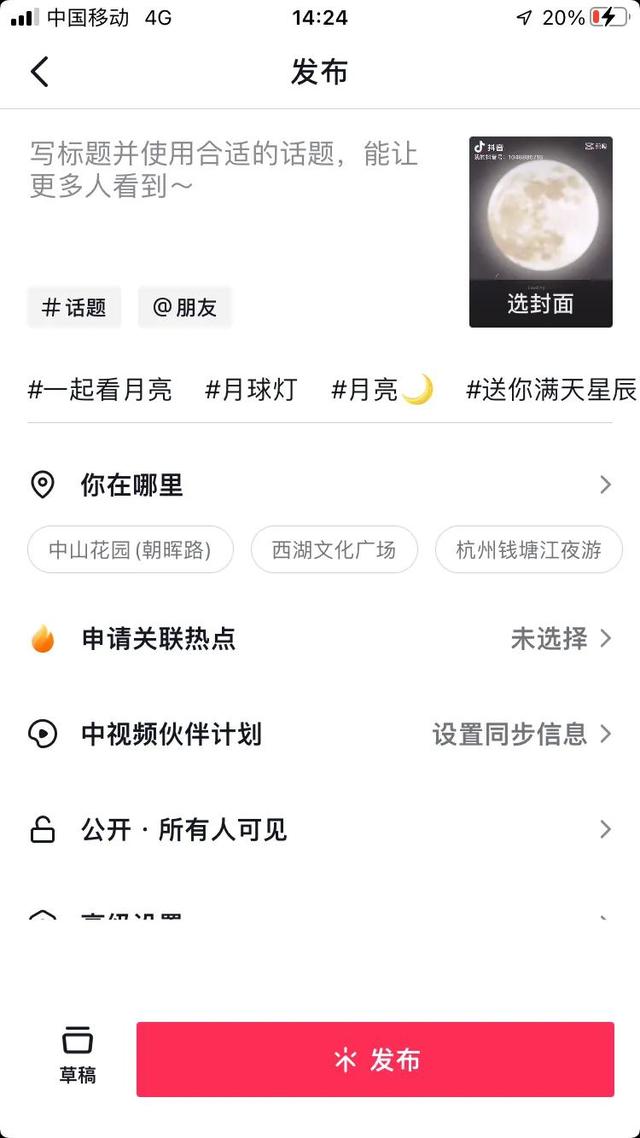Open the 你在哪里 location row
640x1138 pixels.
(x=320, y=486)
